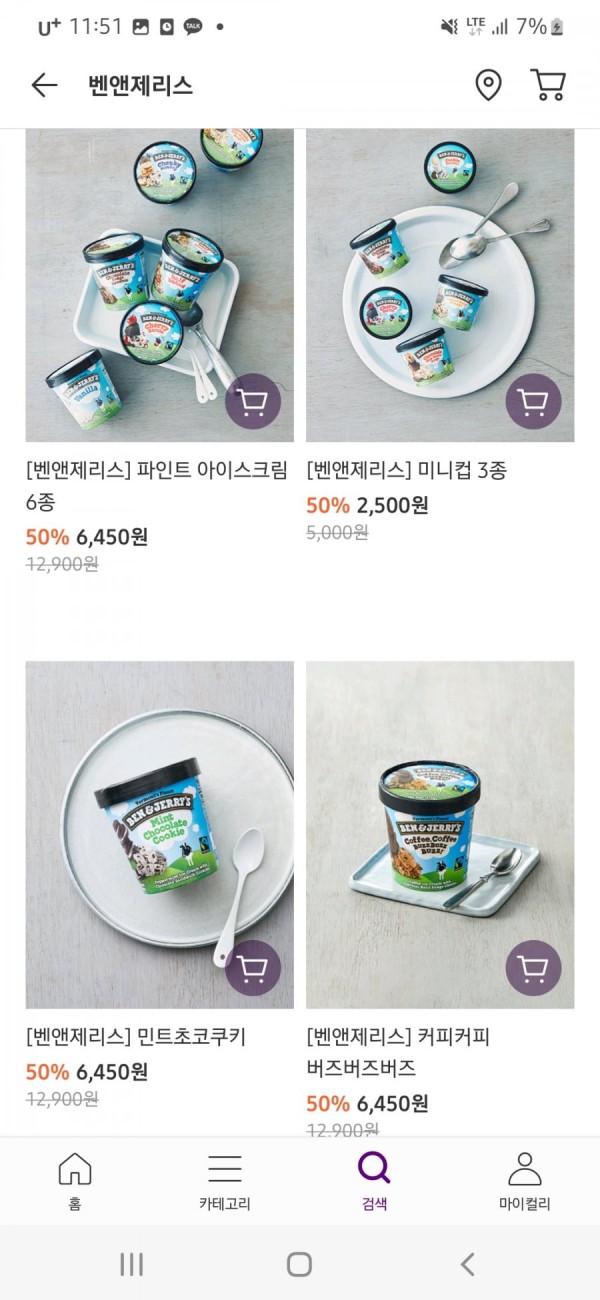This screenshot has height=1300, width=600.
Task: Tap the system home button
Action: [299, 1264]
